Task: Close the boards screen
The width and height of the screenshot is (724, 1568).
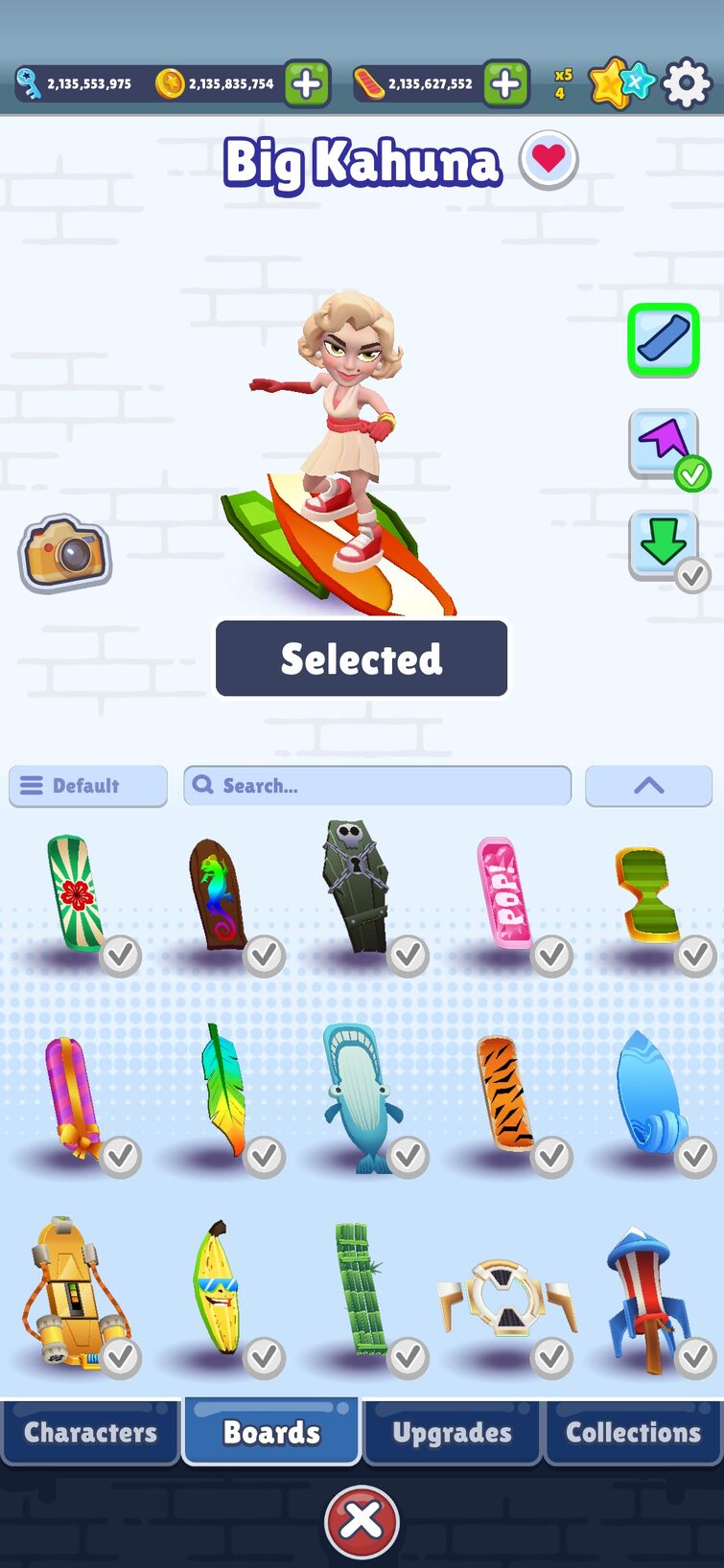Action: tap(362, 1520)
